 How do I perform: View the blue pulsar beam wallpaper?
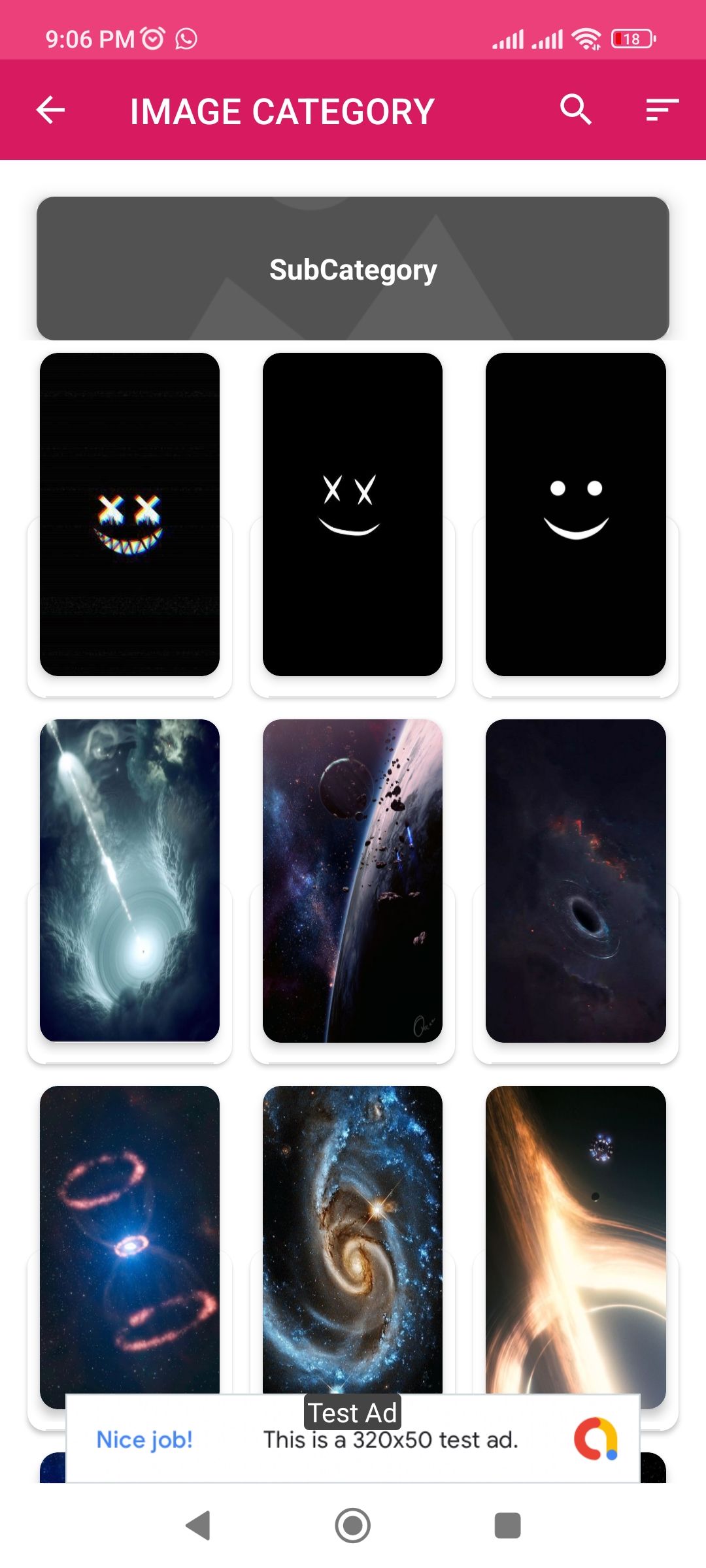129,880
